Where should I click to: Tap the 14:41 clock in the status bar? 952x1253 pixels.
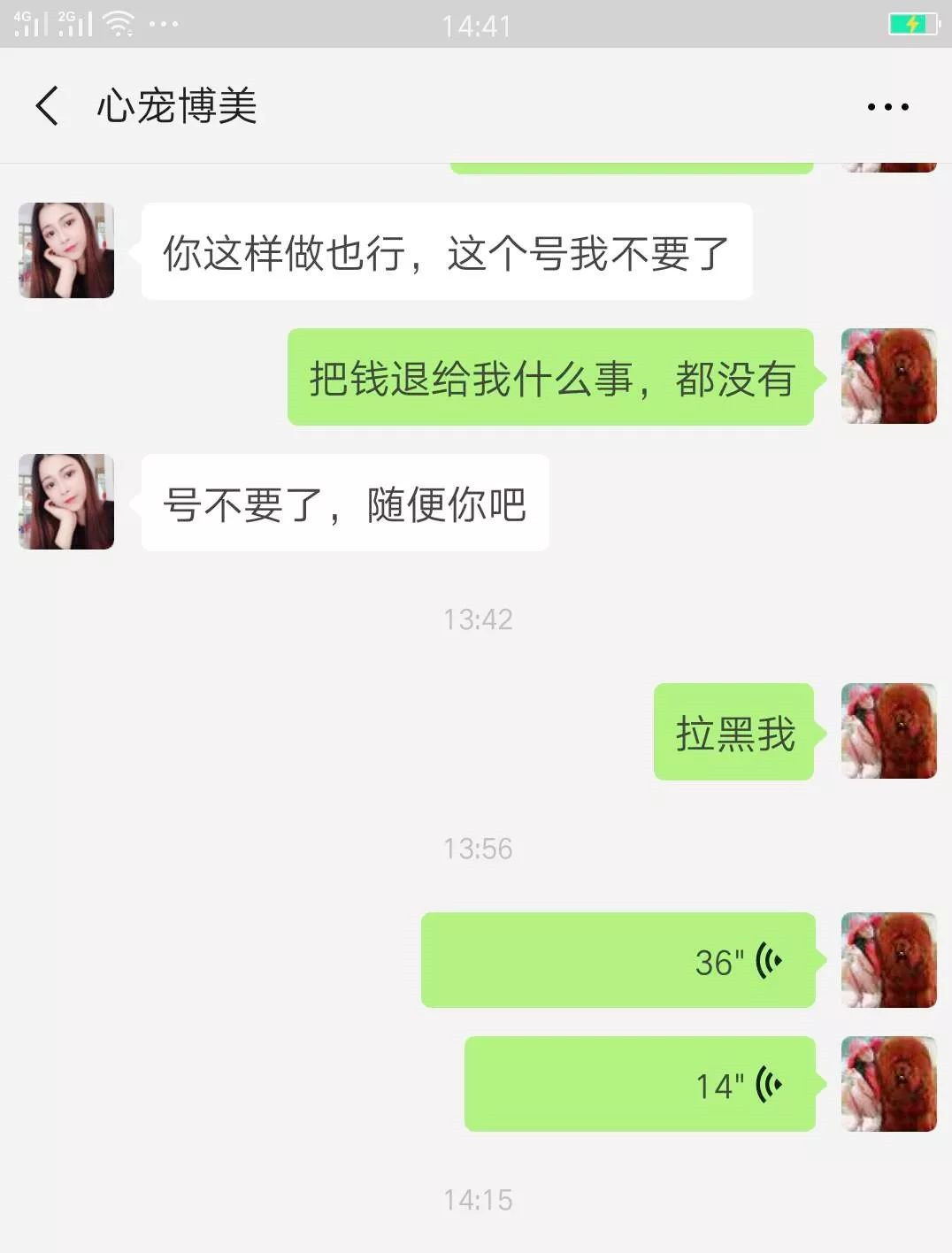(476, 25)
